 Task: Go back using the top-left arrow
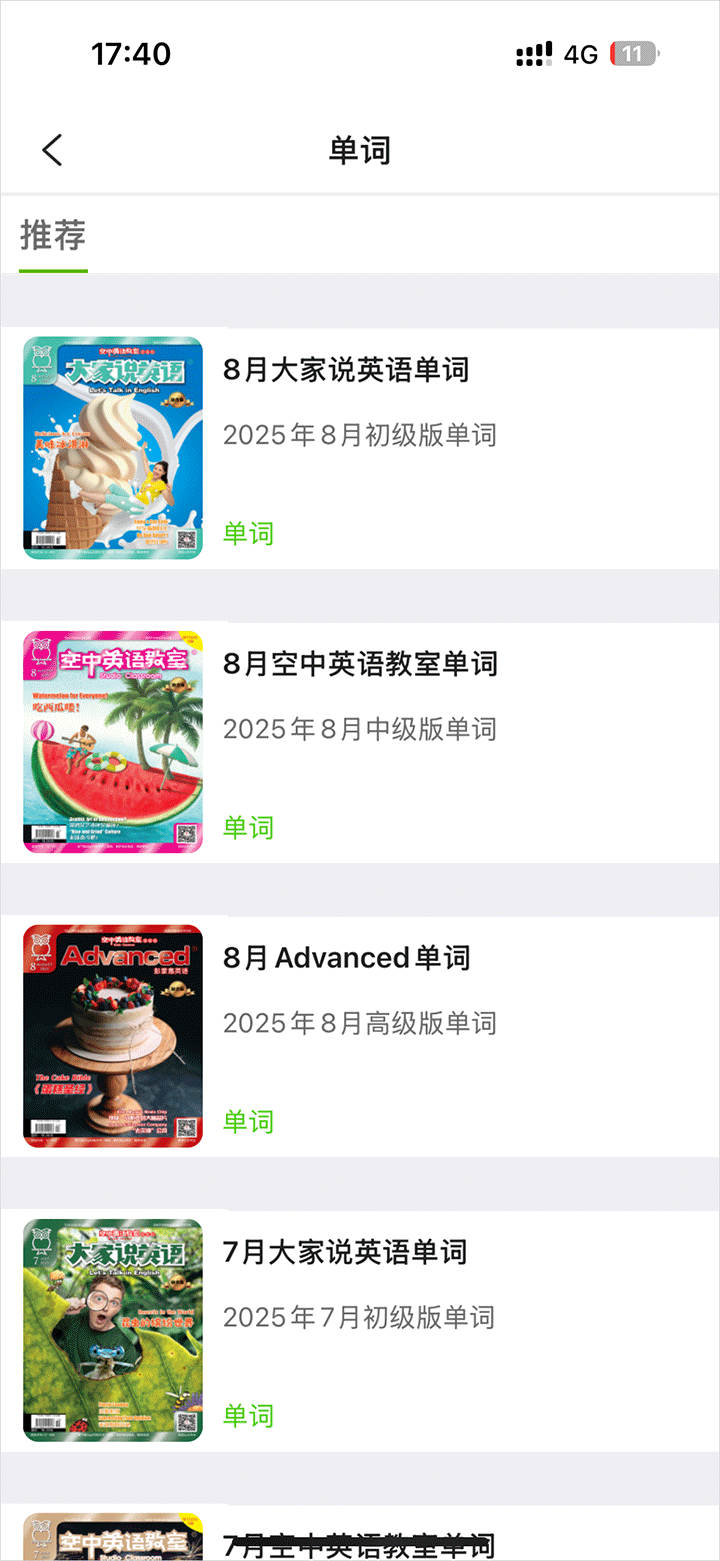coord(52,150)
